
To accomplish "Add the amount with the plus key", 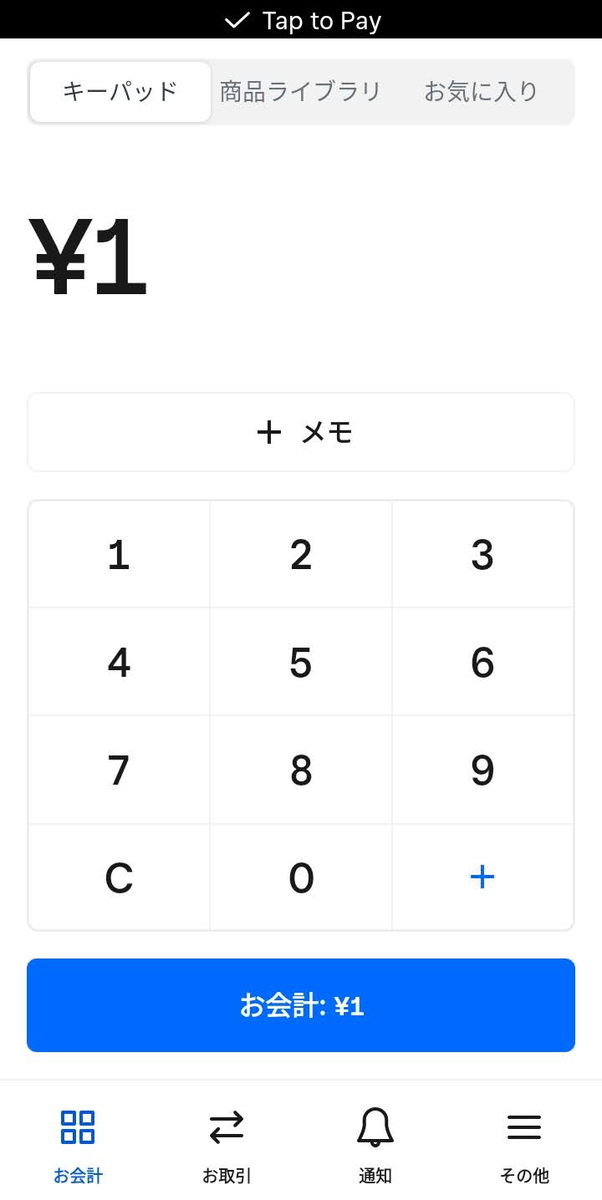I will [483, 878].
